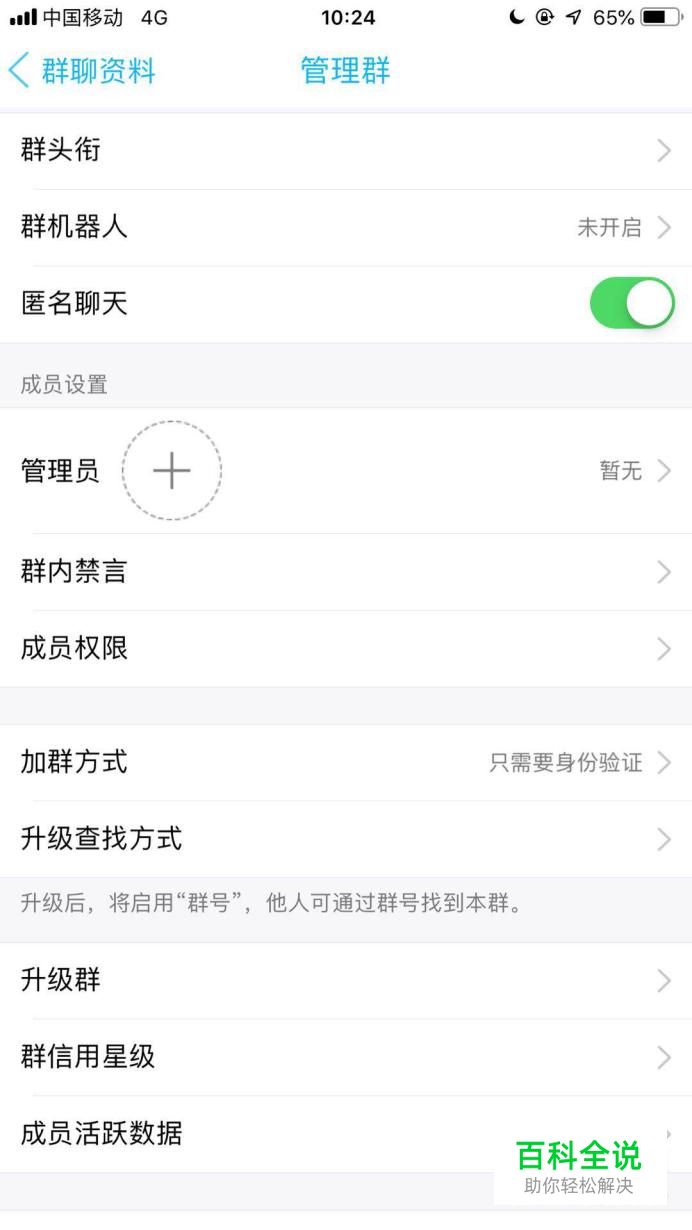This screenshot has height=1230, width=692.
Task: Change 加群方式 setting
Action: pos(346,763)
